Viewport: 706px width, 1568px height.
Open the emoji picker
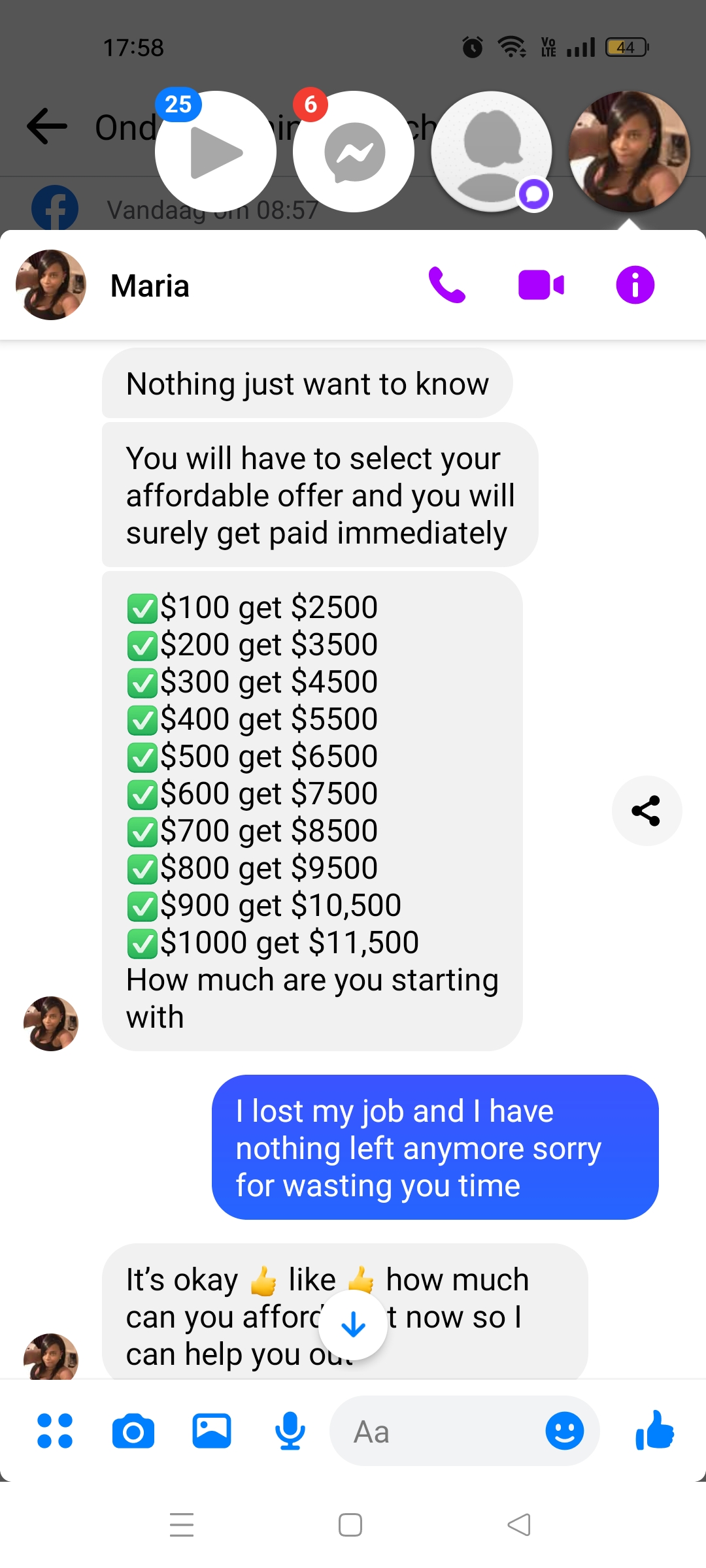pyautogui.click(x=564, y=1431)
